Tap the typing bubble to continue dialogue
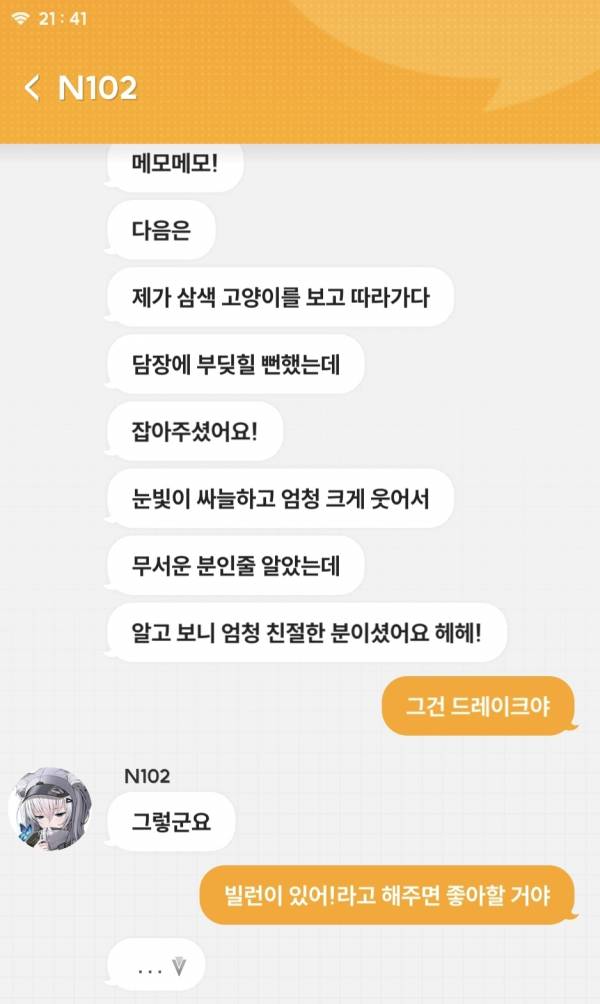 coord(156,966)
